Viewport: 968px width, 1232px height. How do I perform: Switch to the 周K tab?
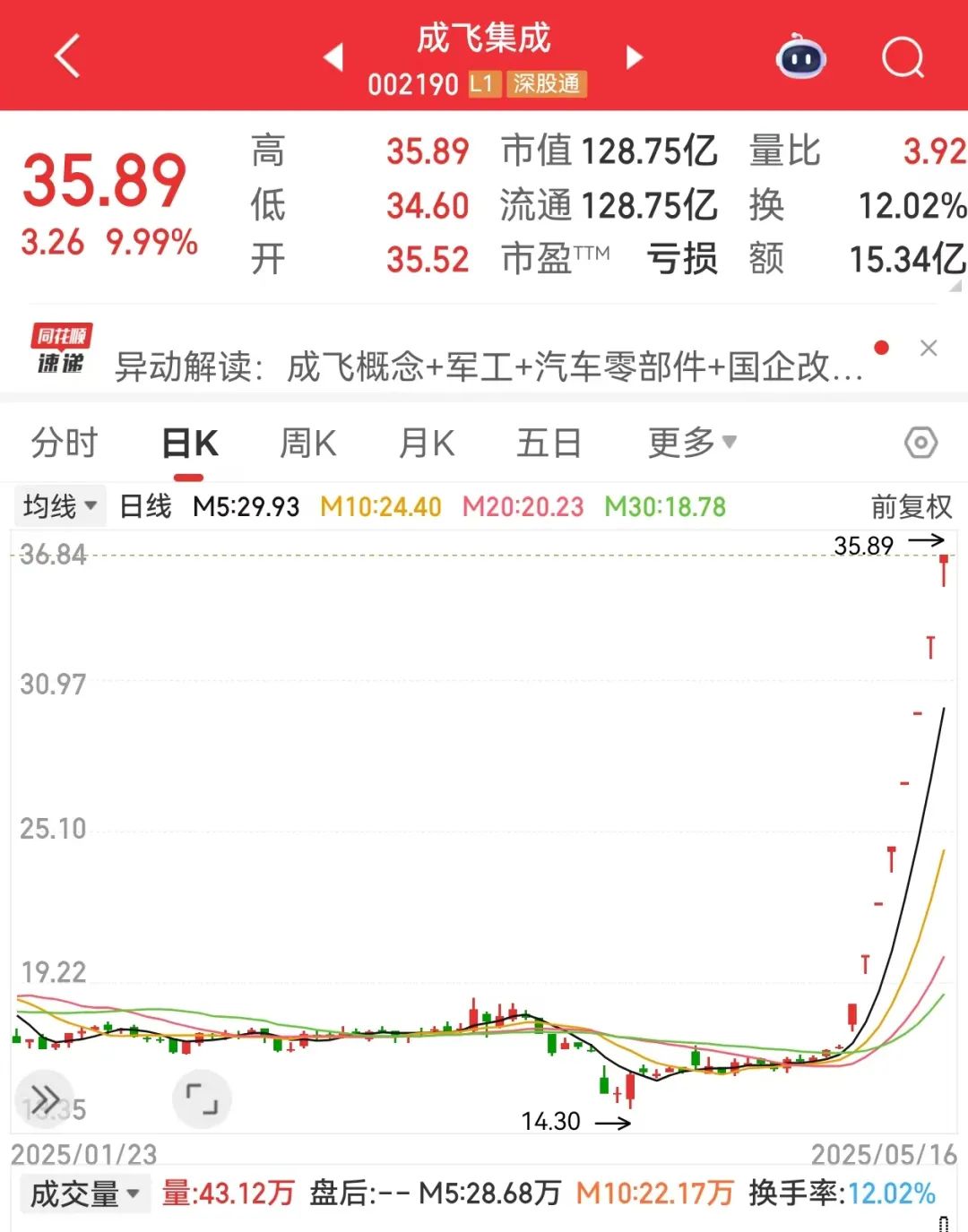coord(307,443)
